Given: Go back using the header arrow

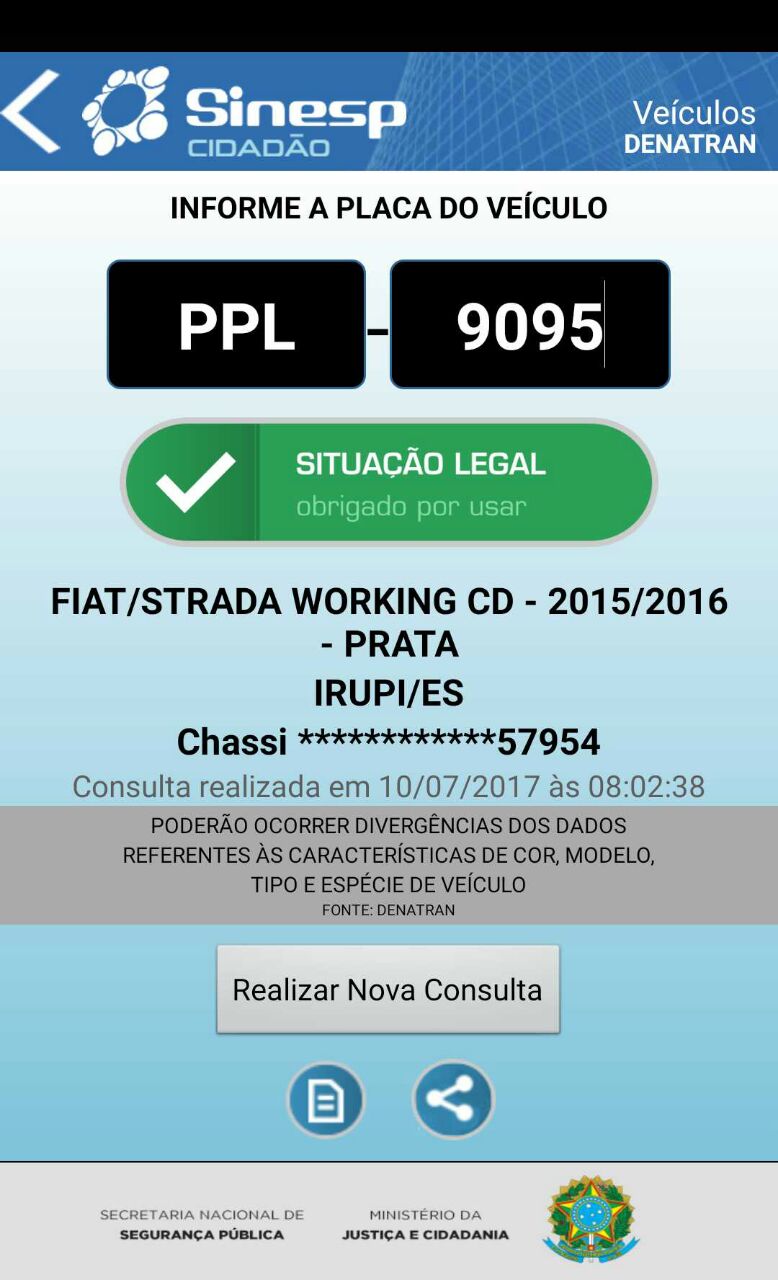Looking at the screenshot, I should (x=32, y=111).
